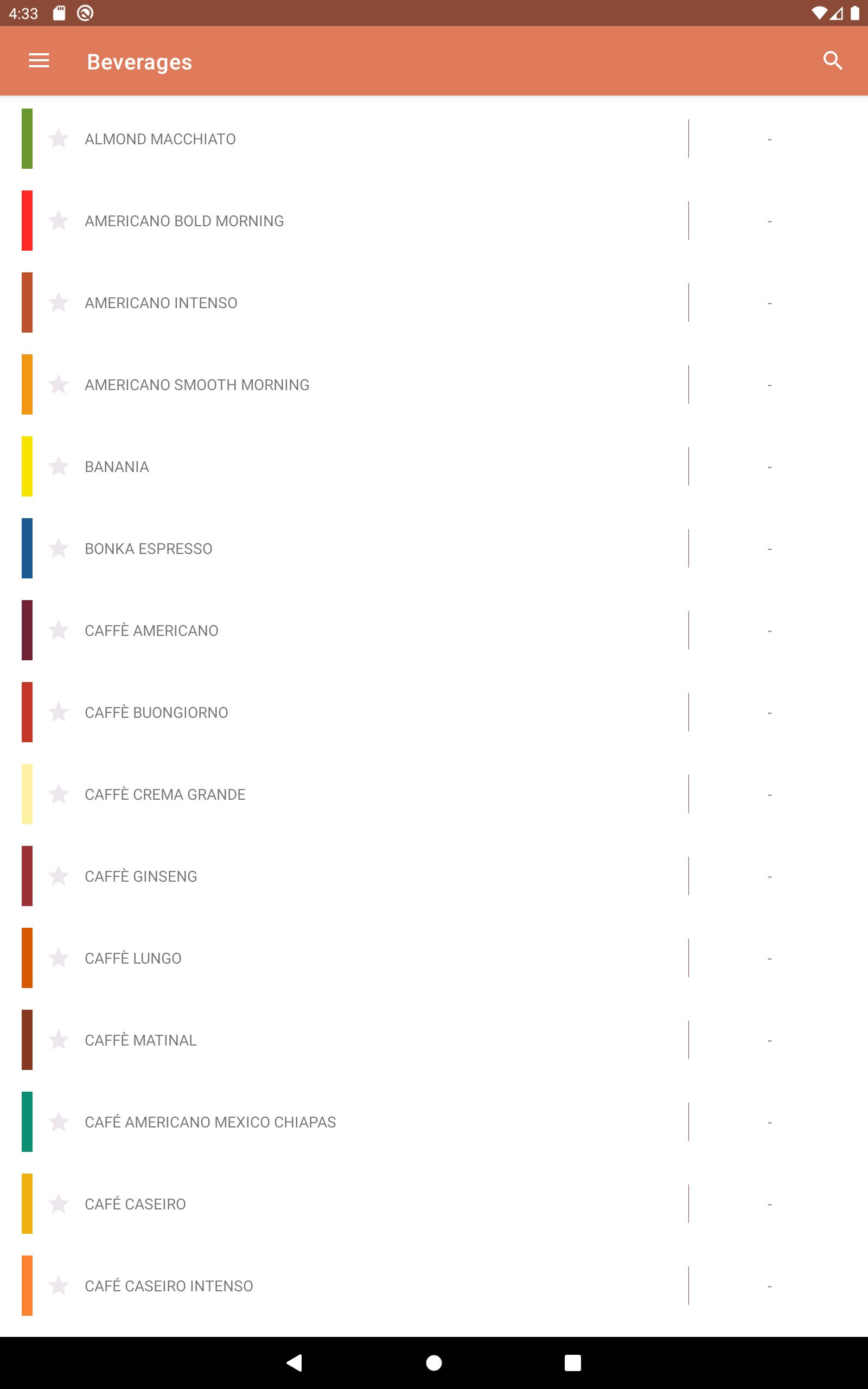Open the Caffè Lungo beverage
The image size is (868, 1389).
[434, 958]
